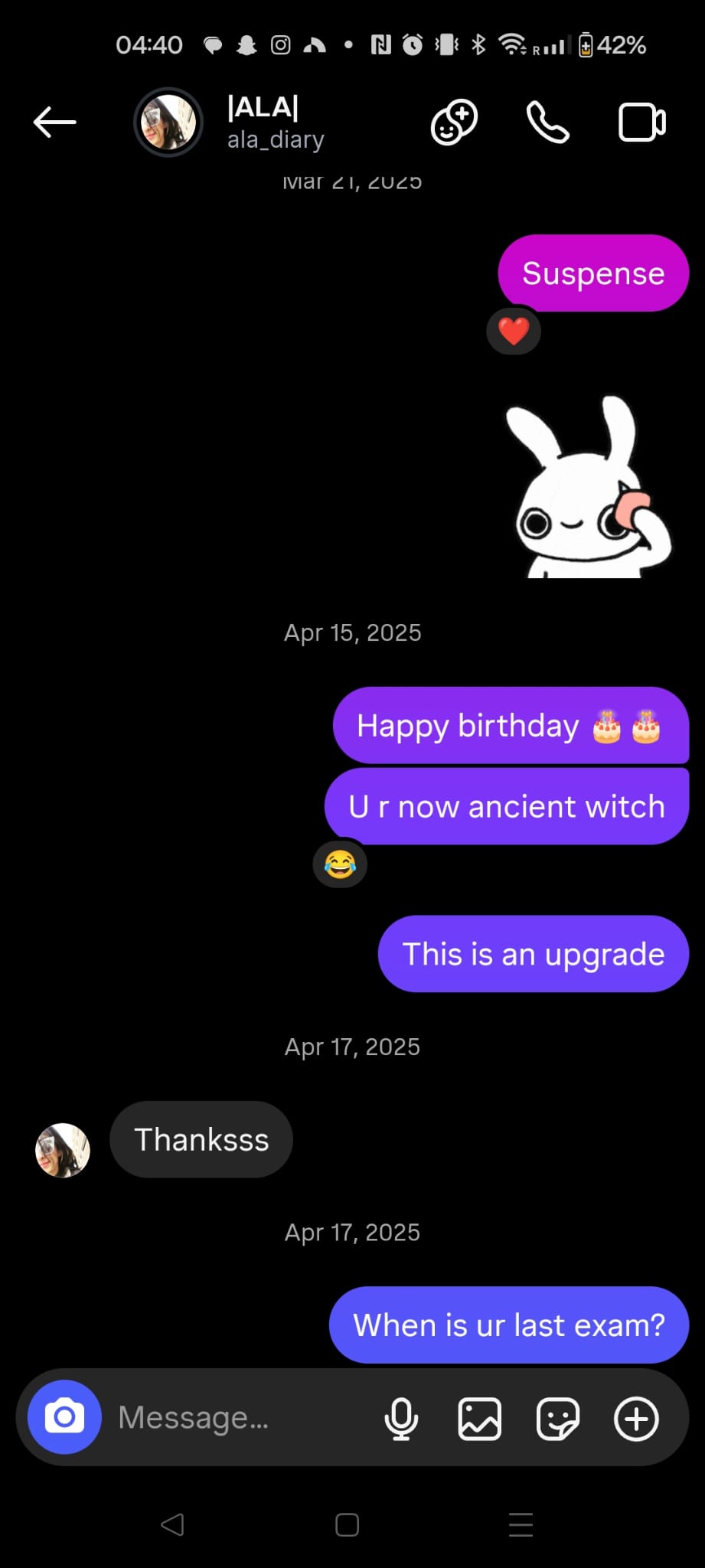Record a voice message
Image resolution: width=705 pixels, height=1568 pixels.
(x=401, y=1417)
